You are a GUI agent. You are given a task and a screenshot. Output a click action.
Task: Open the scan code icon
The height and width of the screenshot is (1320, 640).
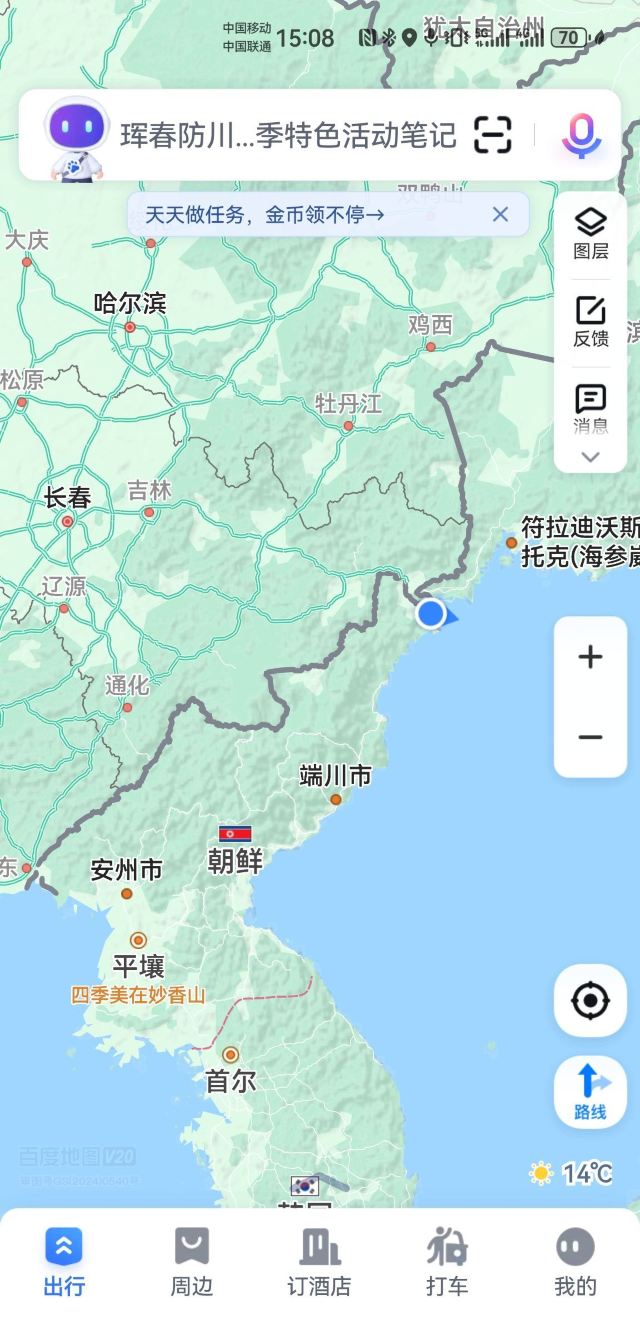point(492,135)
